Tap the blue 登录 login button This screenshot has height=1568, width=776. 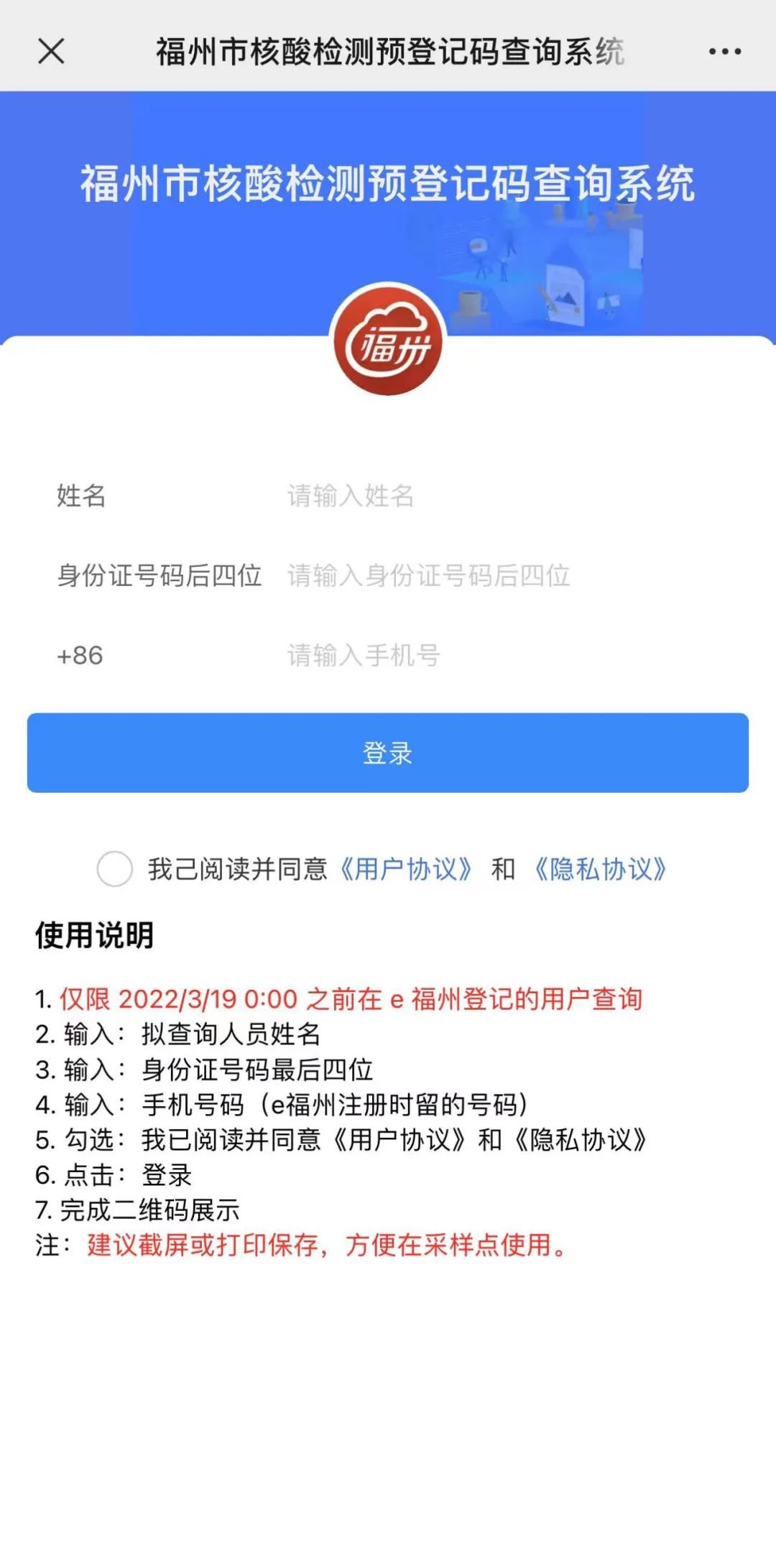[x=388, y=753]
